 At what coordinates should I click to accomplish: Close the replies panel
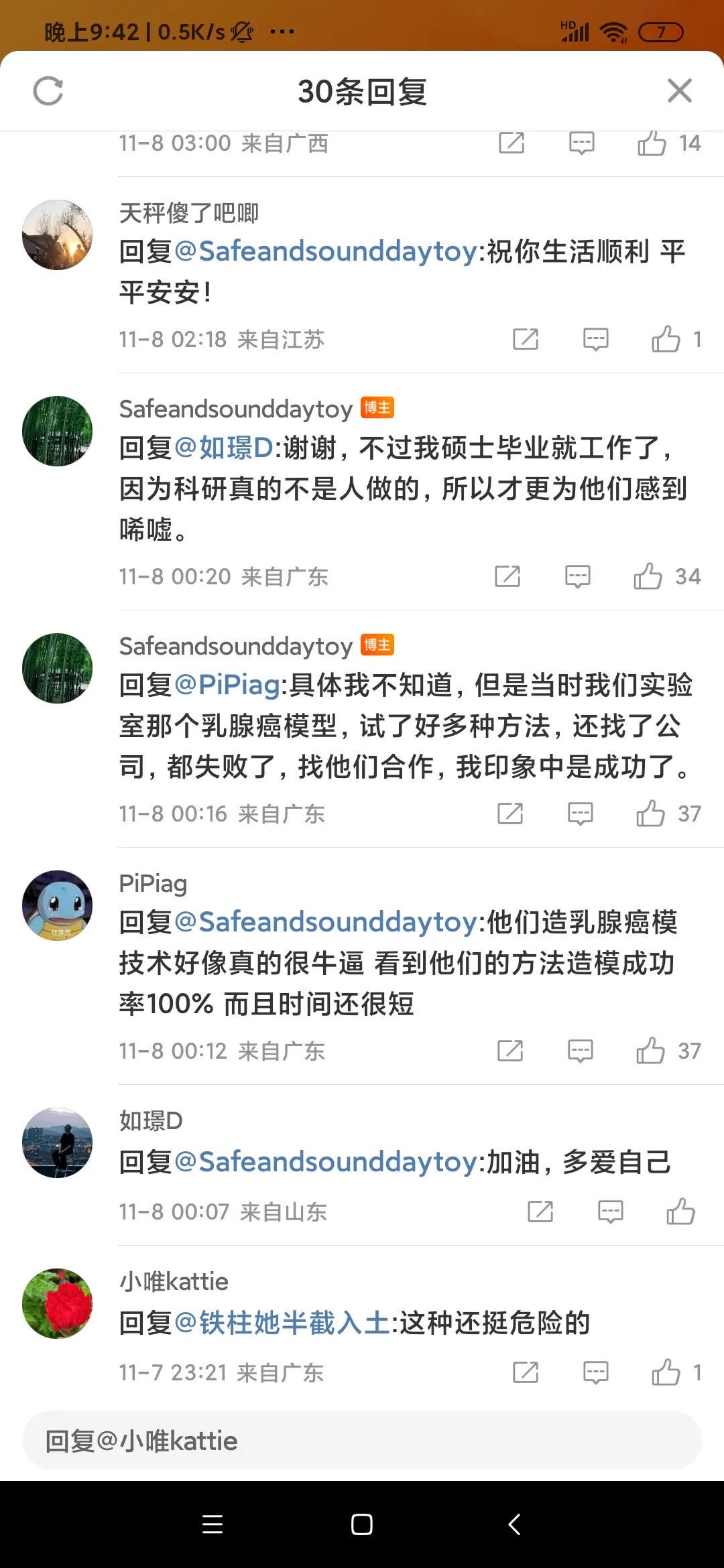680,90
